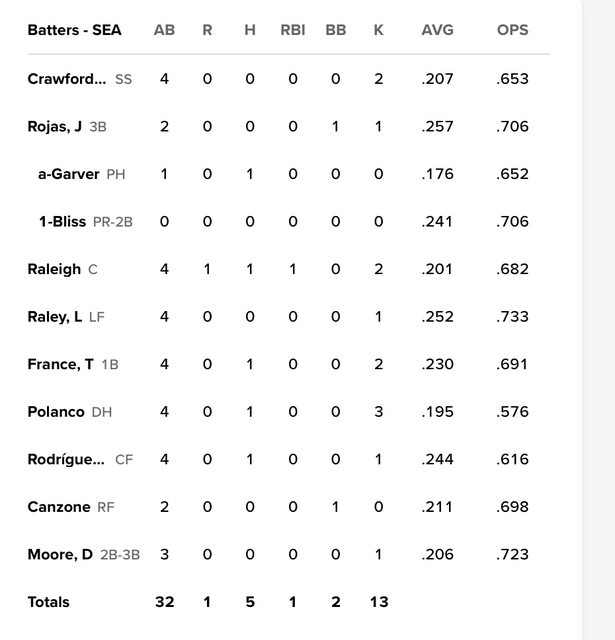This screenshot has height=640, width=615.
Task: View Raleigh's player profile
Action: coord(54,269)
